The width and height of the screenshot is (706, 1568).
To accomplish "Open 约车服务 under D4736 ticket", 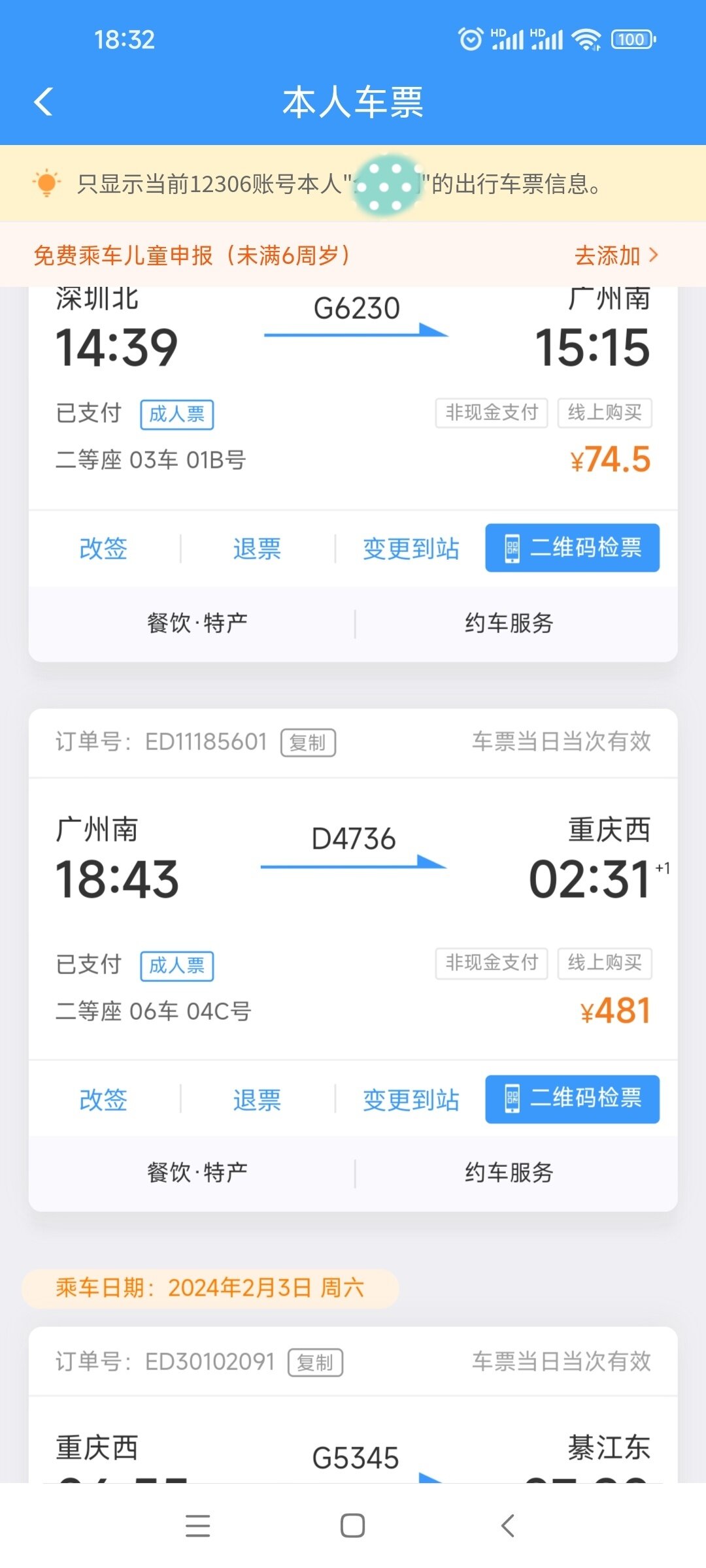I will [509, 1173].
